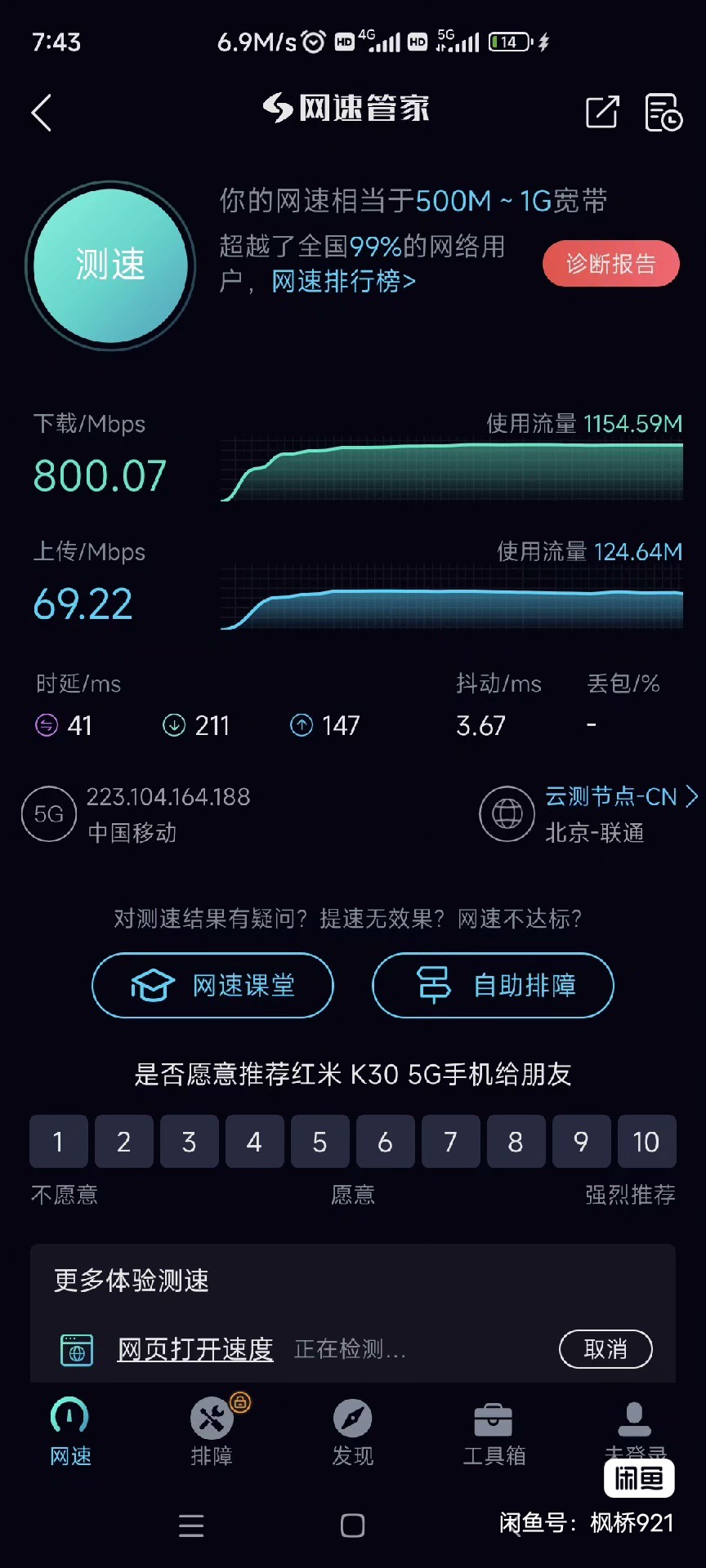The width and height of the screenshot is (706, 1568).
Task: Open the 诊断报告 diagnosis report
Action: (x=611, y=264)
